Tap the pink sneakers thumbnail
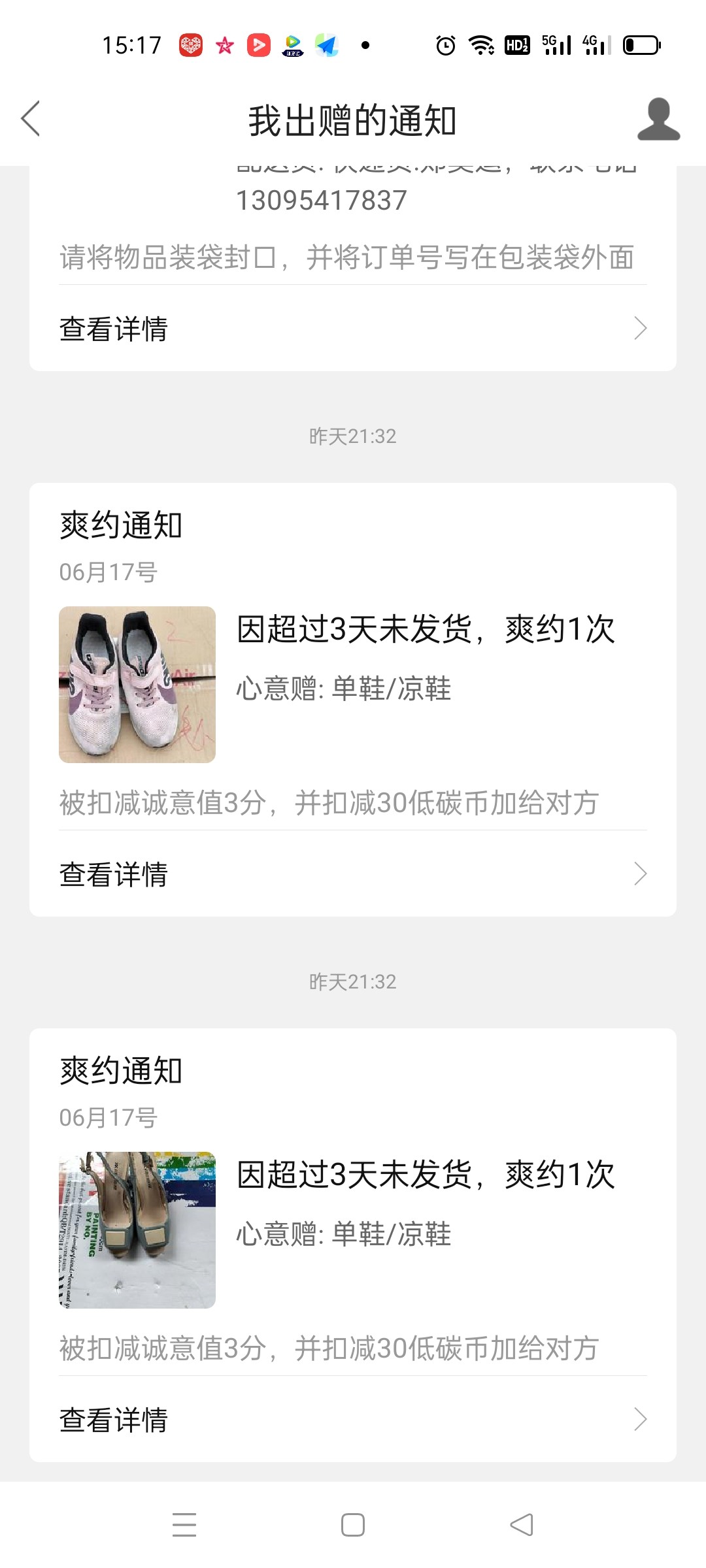Viewport: 706px width, 1568px height. point(137,684)
